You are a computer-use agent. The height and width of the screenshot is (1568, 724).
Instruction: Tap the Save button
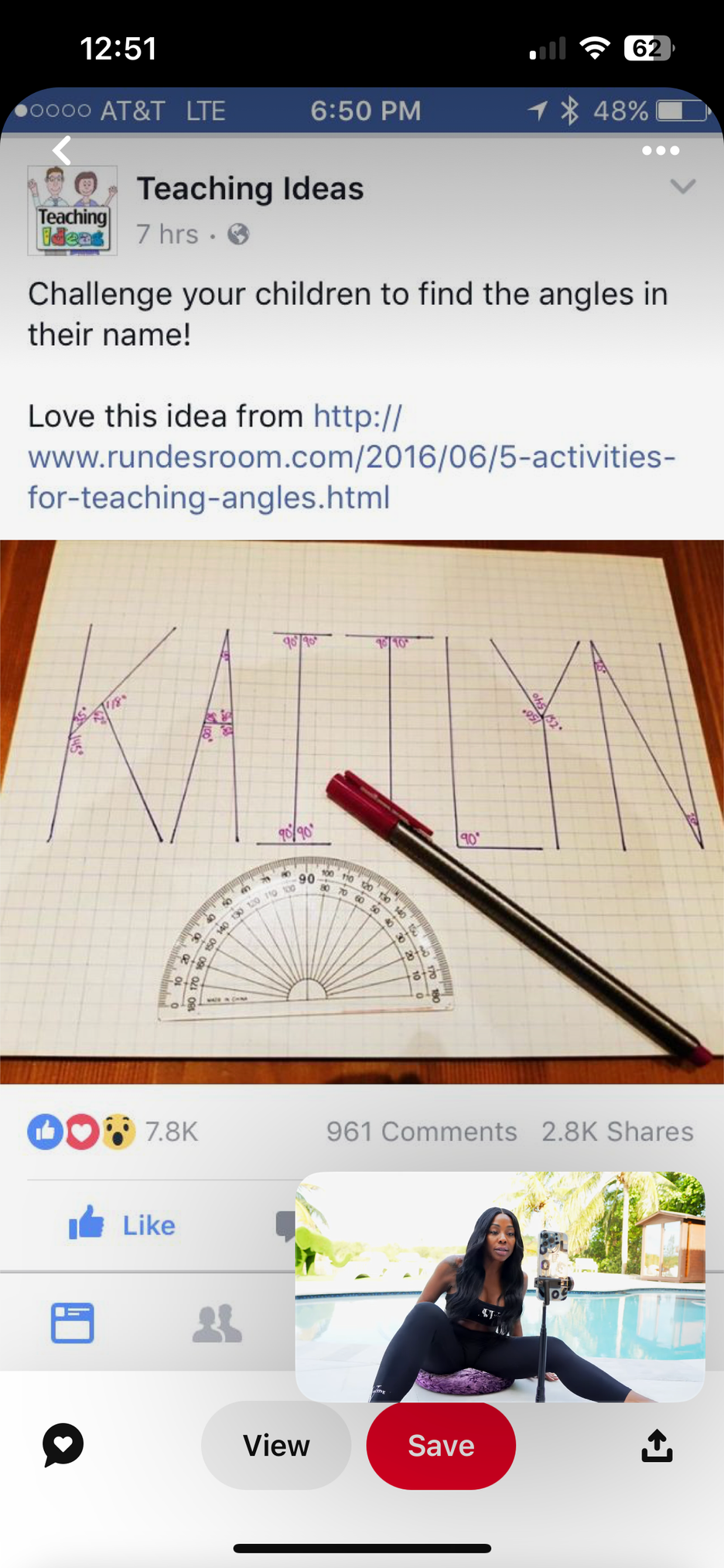(441, 1446)
